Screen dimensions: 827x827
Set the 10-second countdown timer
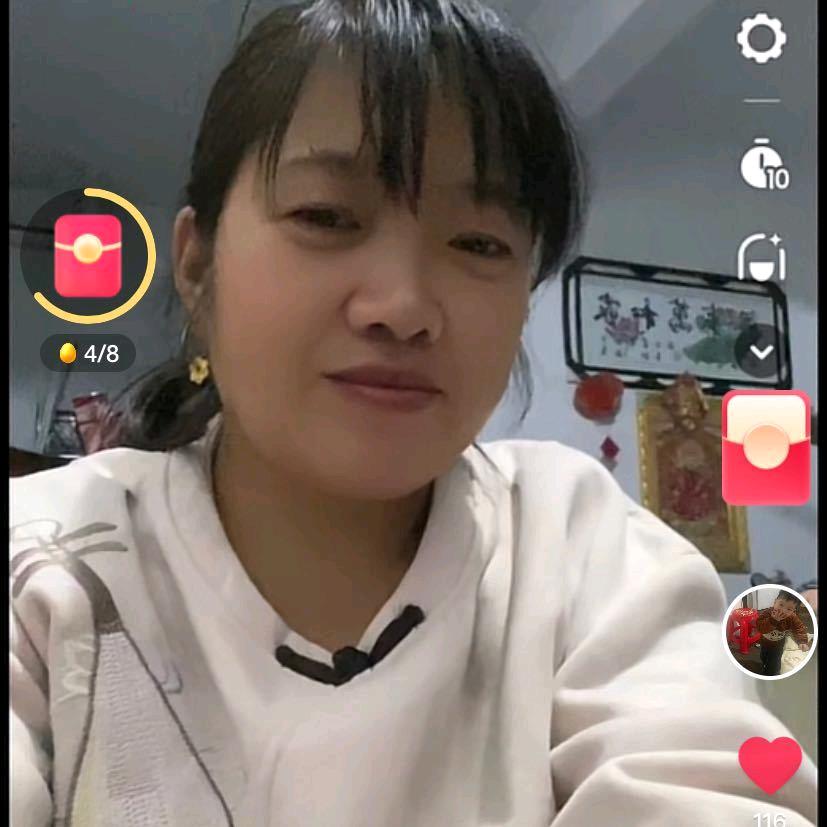(763, 165)
